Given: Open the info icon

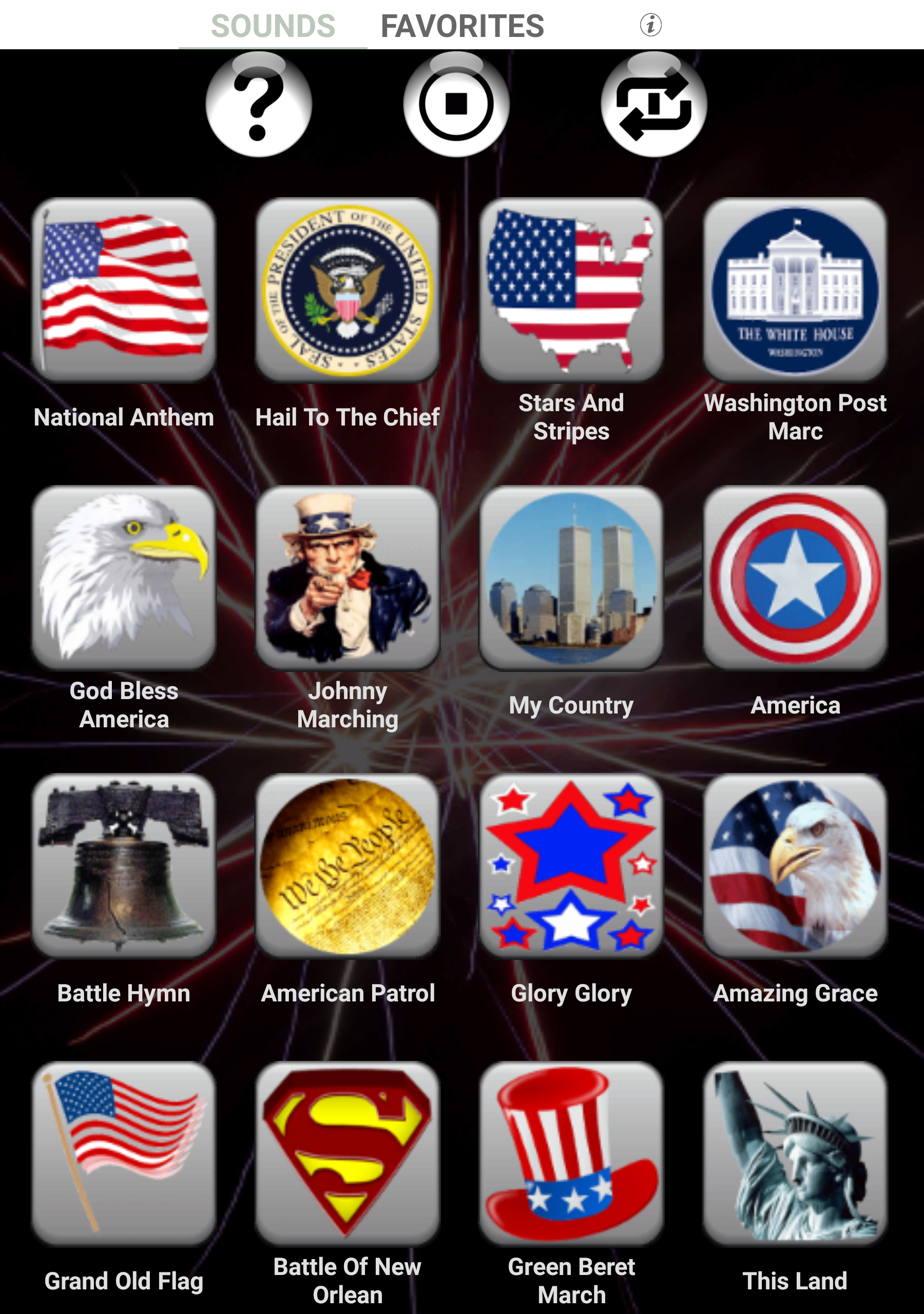Looking at the screenshot, I should coord(650,25).
